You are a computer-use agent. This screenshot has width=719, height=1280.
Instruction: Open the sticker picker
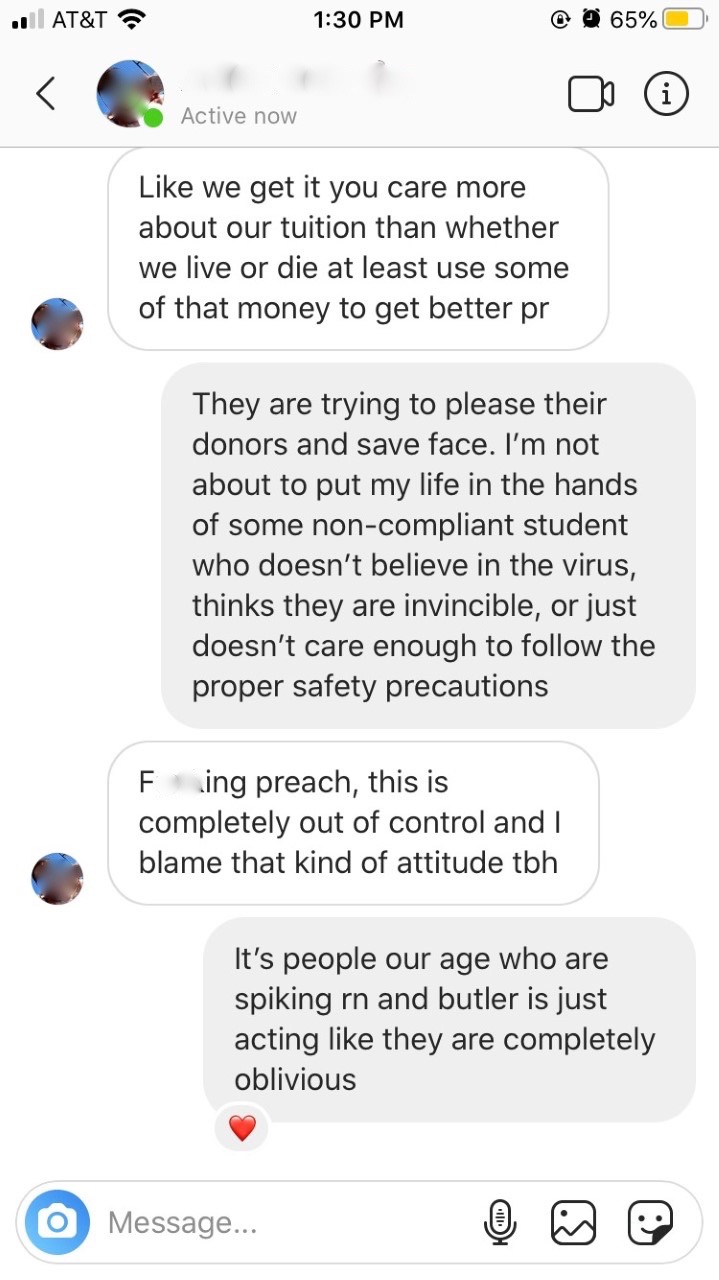click(x=650, y=1222)
